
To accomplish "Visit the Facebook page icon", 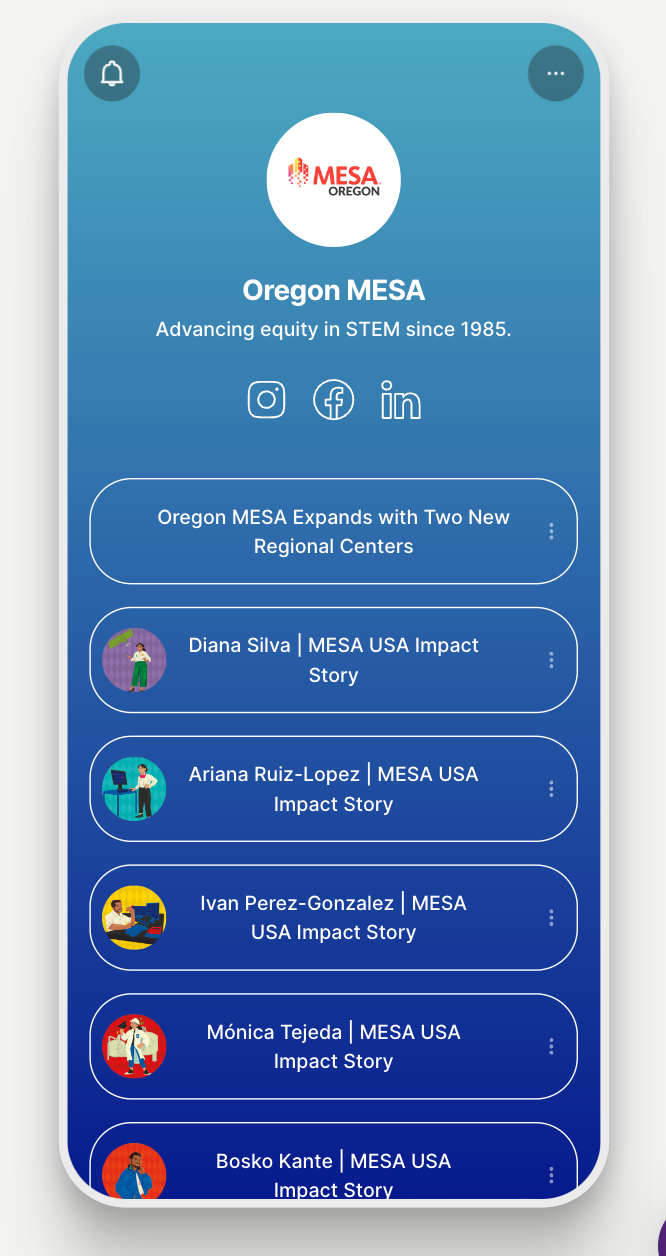I will 333,400.
